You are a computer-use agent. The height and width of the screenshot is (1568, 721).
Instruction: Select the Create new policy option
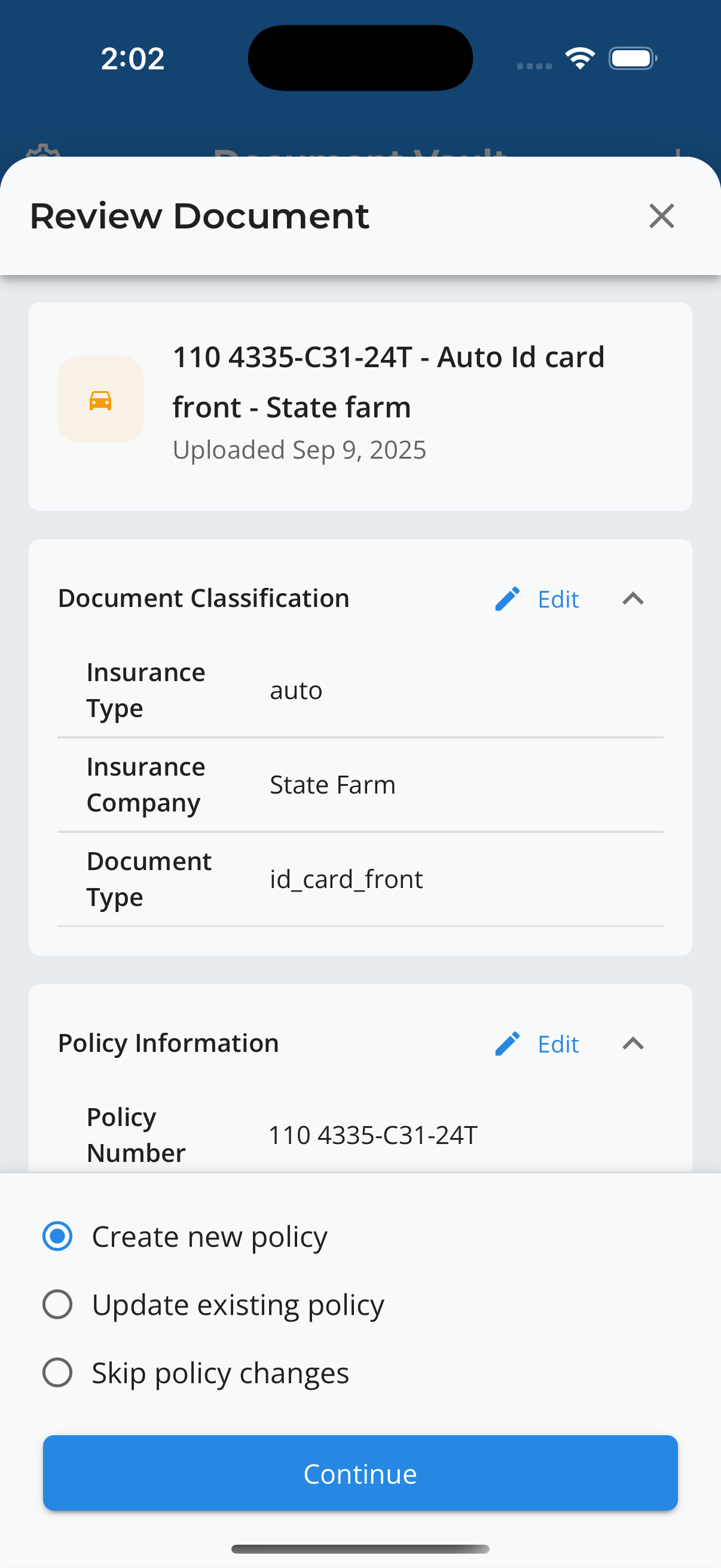coord(57,1236)
